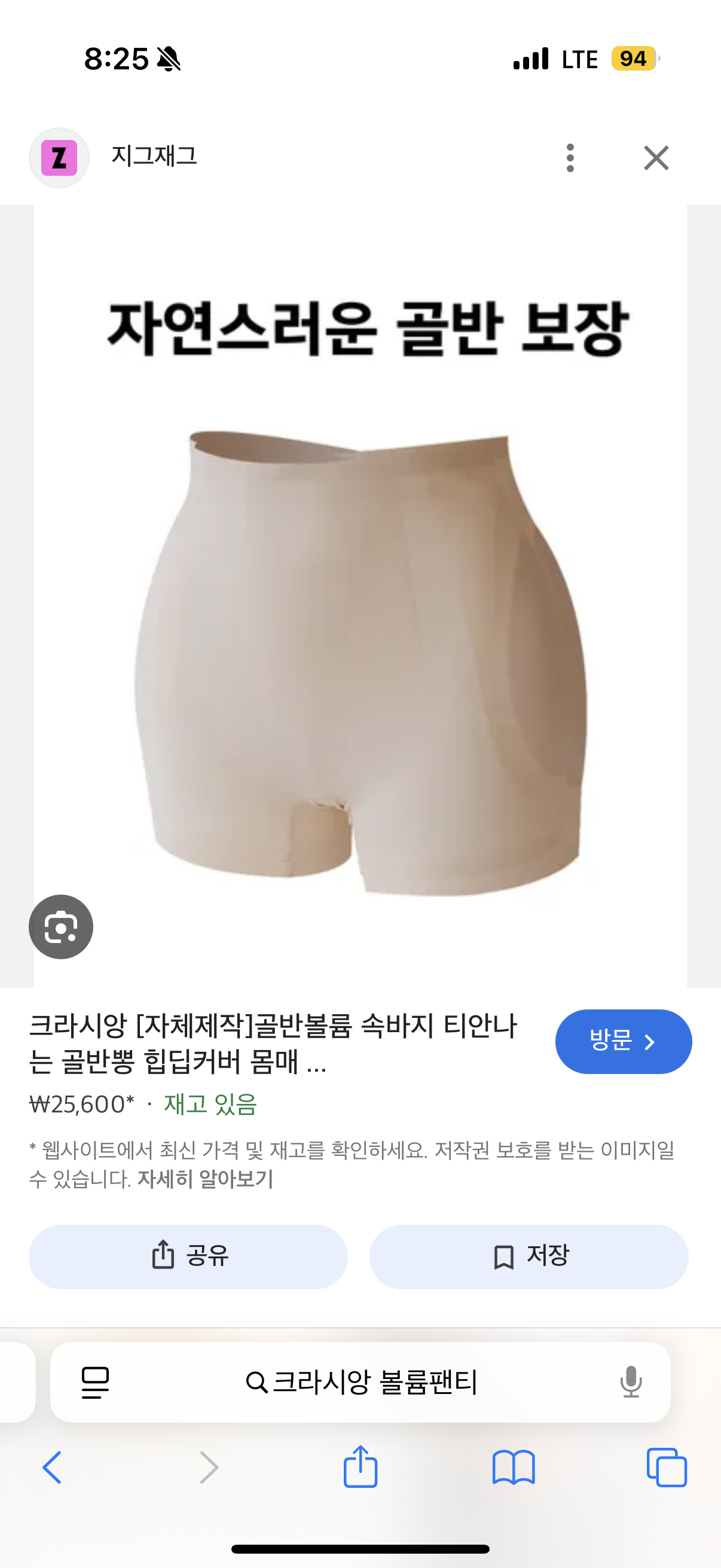
Task: Open Safari's share sheet
Action: [360, 1467]
